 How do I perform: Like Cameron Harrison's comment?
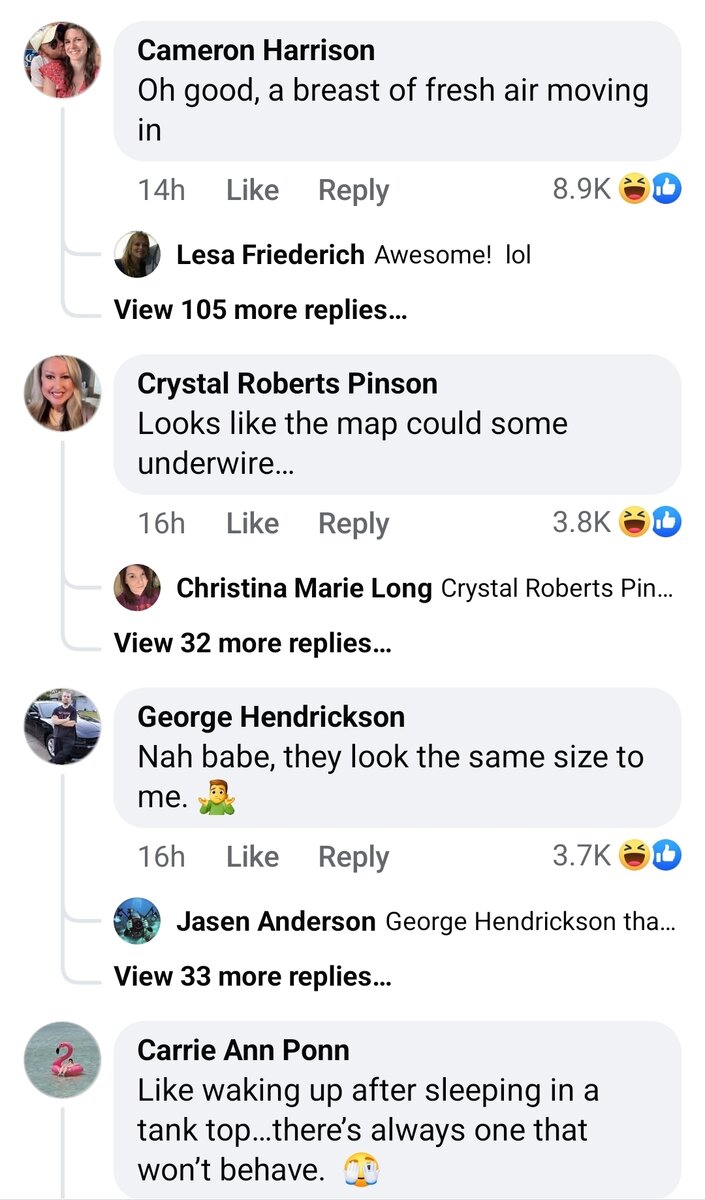click(x=252, y=190)
